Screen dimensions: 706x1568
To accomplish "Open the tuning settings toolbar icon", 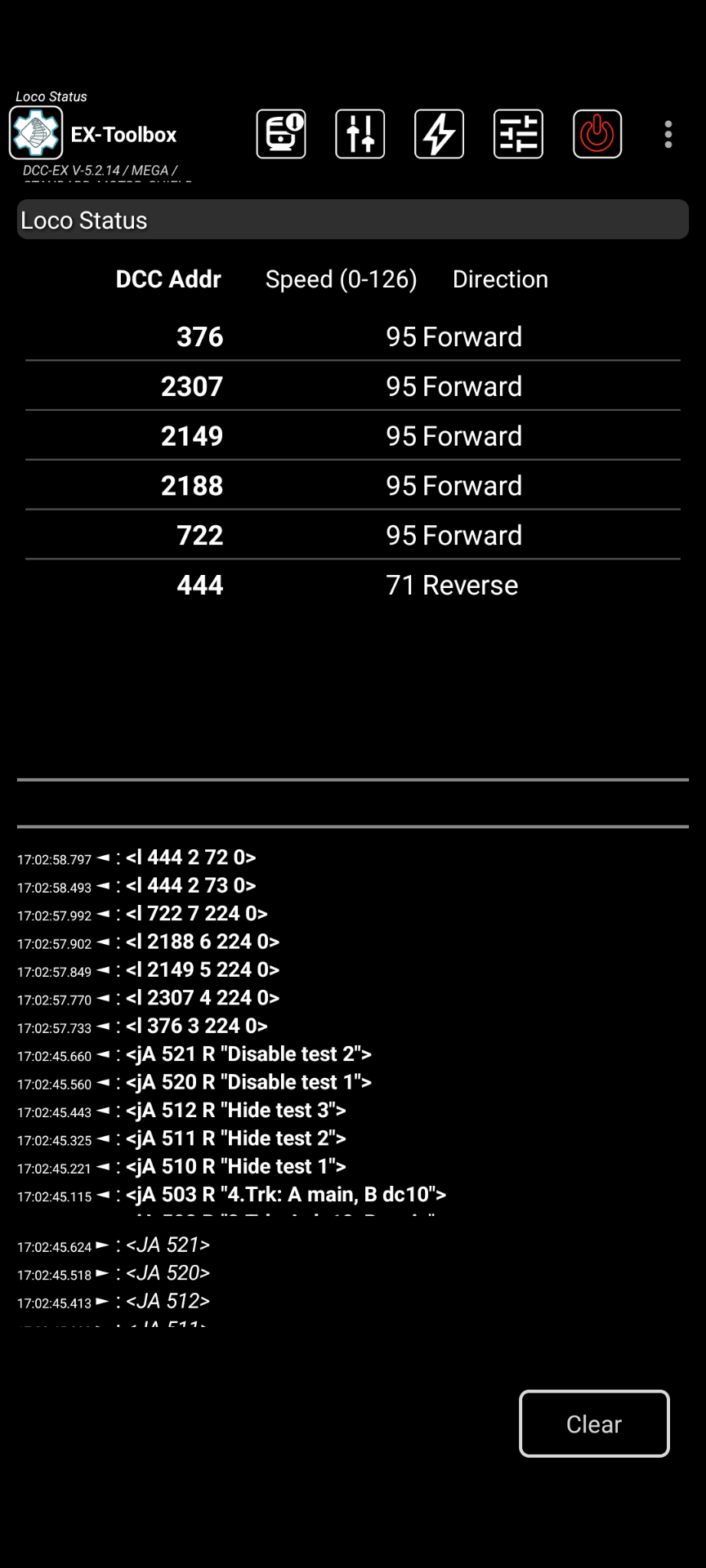I will [518, 134].
